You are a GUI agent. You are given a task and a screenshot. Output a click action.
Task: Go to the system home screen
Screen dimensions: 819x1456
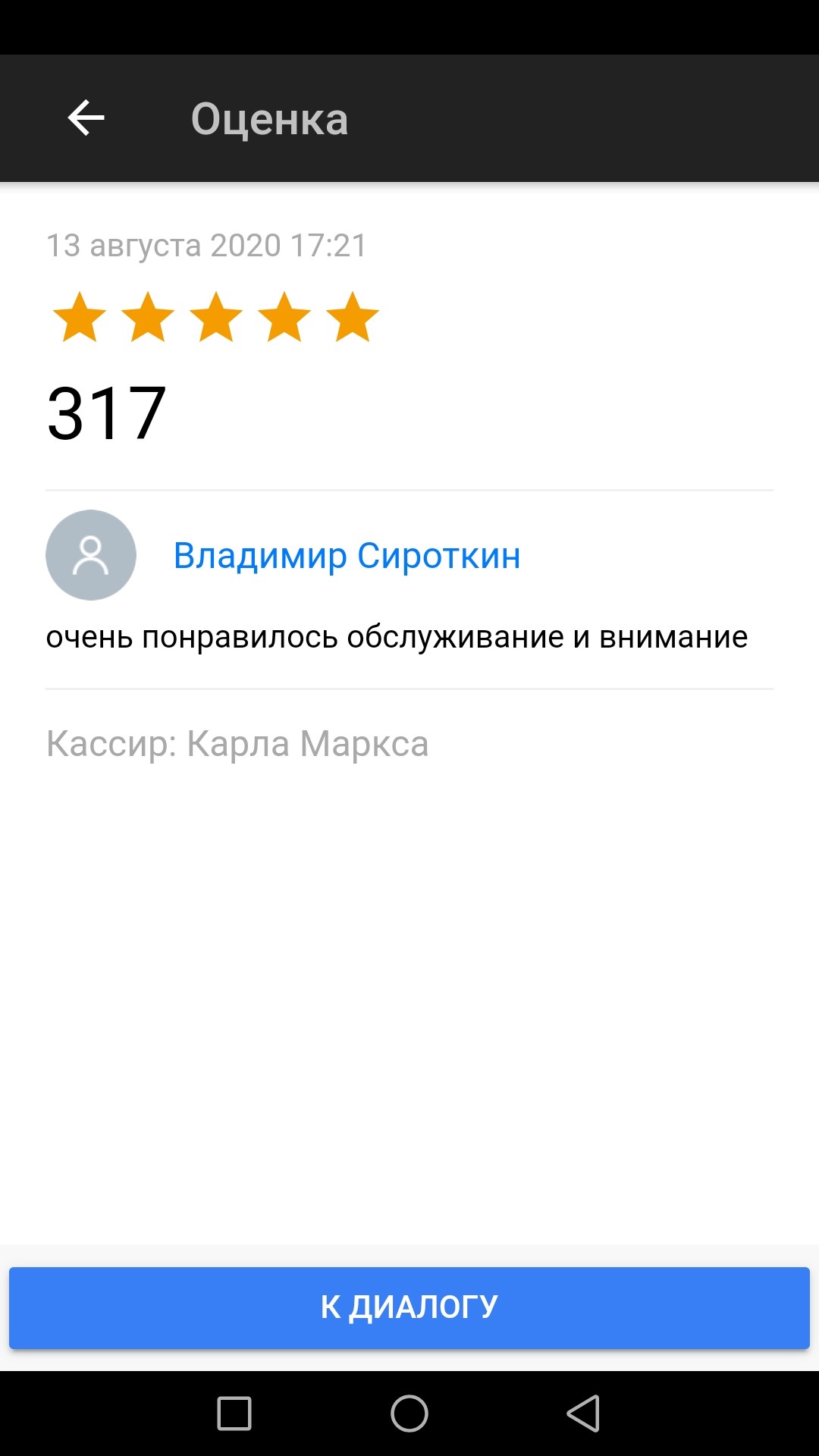pyautogui.click(x=409, y=1414)
